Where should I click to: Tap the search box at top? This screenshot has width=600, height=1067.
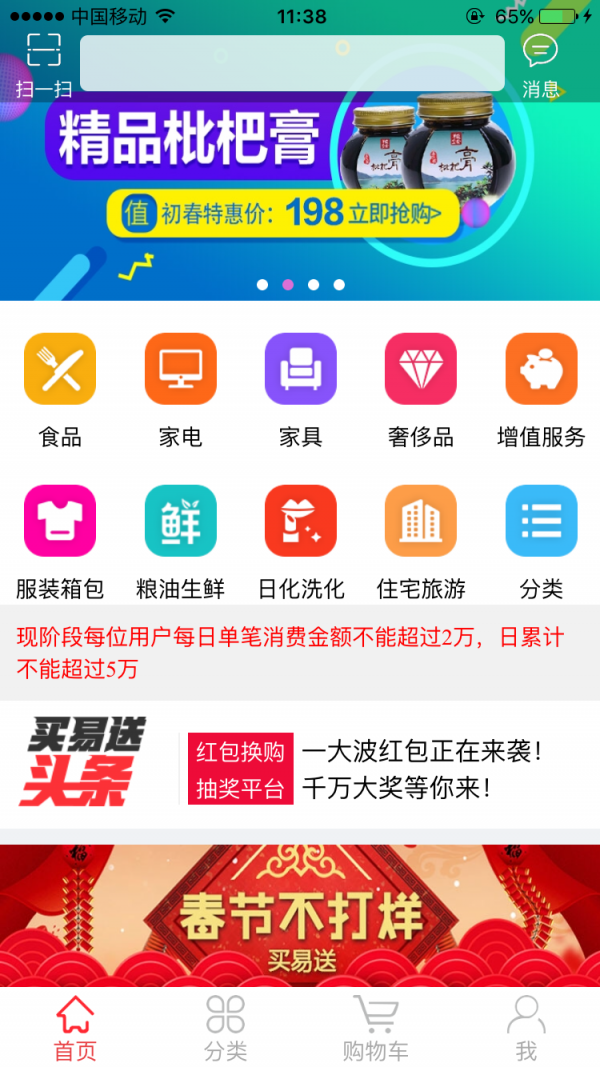pyautogui.click(x=292, y=63)
